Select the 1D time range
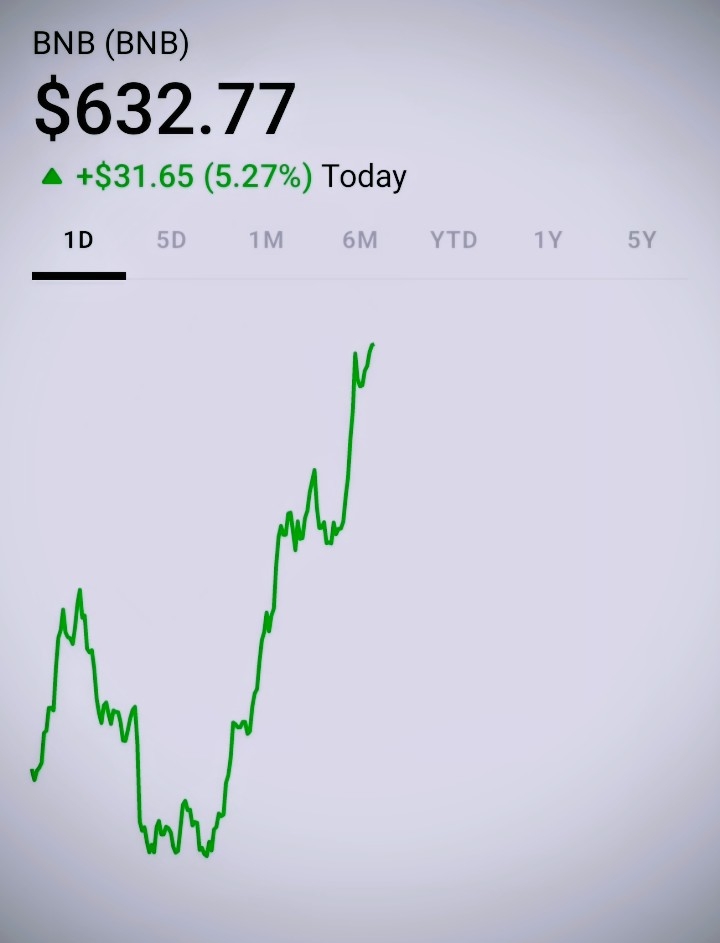The image size is (720, 943). pyautogui.click(x=79, y=241)
